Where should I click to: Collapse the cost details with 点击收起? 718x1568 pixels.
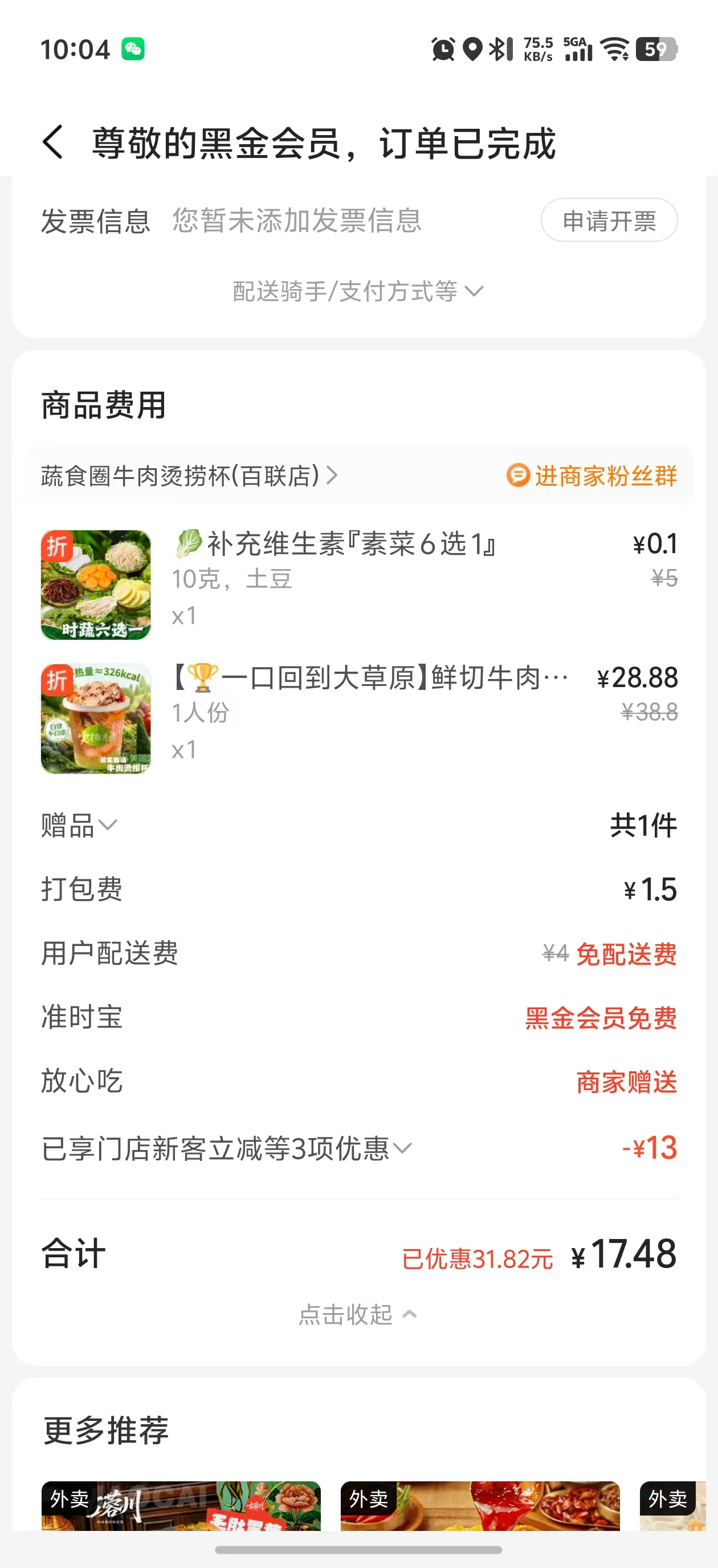coord(358,1315)
